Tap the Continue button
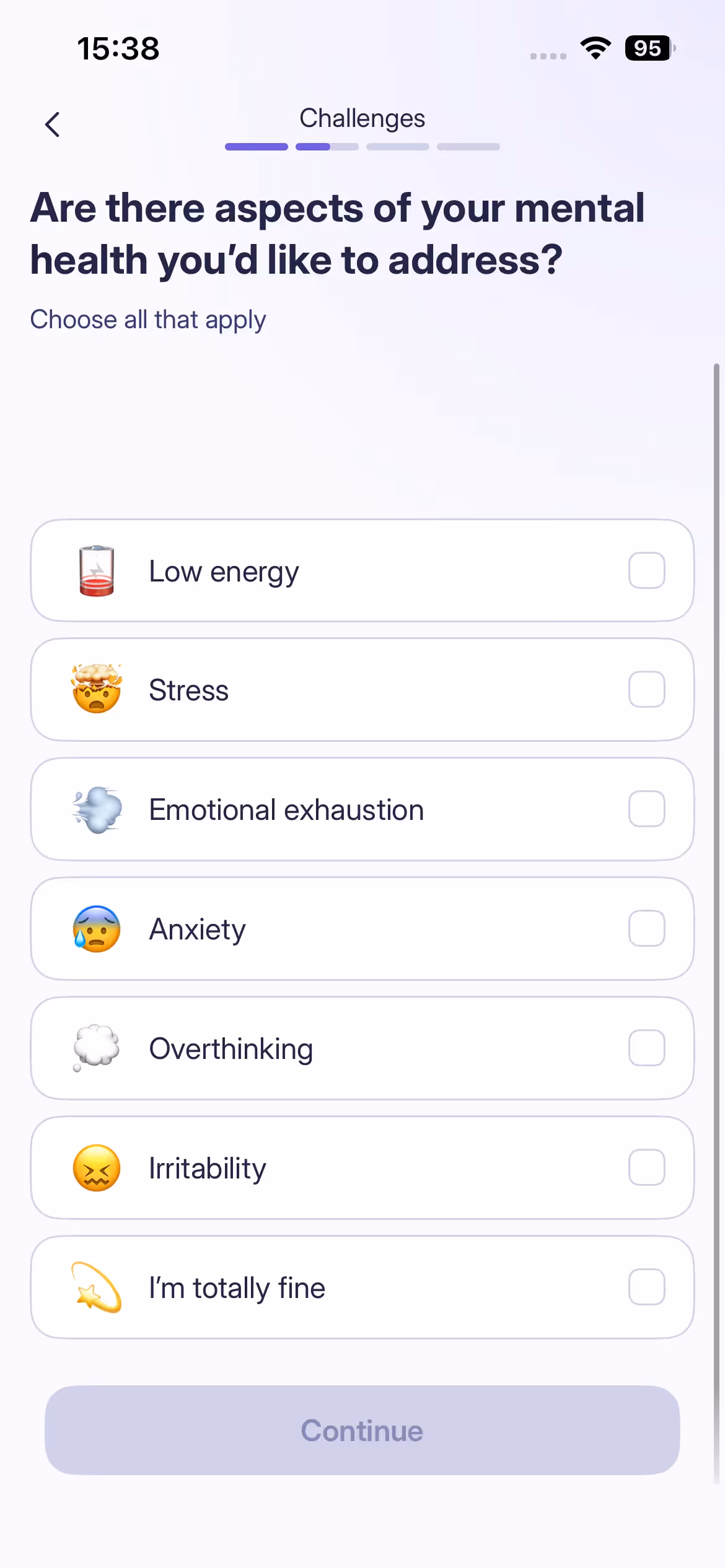 pyautogui.click(x=362, y=1431)
